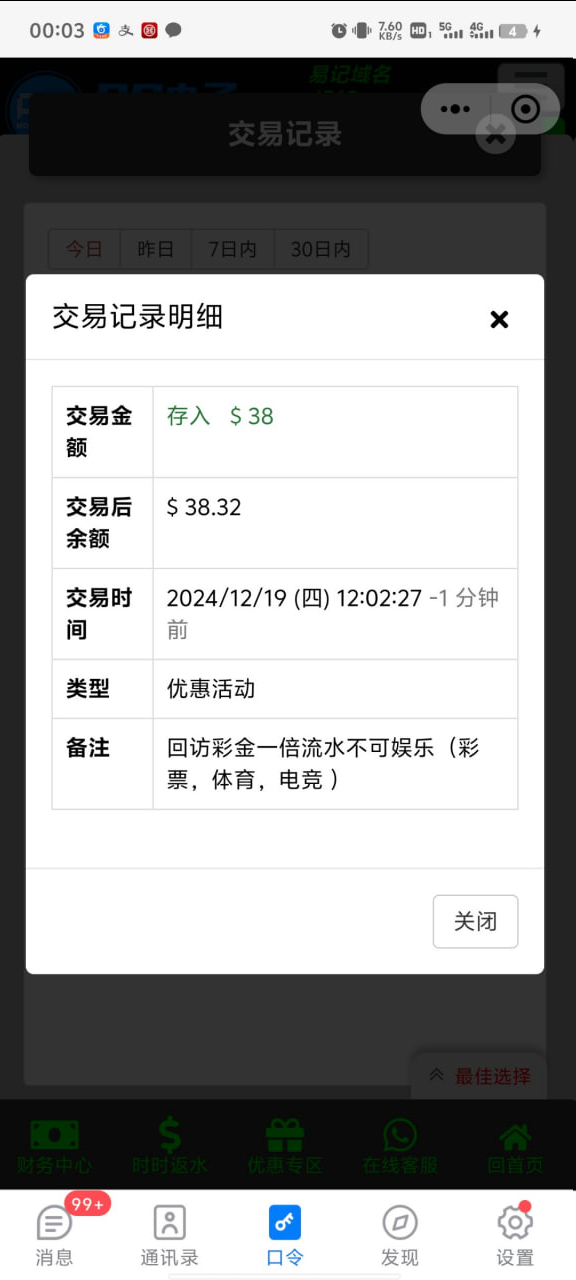This screenshot has height=1280, width=576.
Task: Close the transaction detail dialog with X
Action: point(499,319)
